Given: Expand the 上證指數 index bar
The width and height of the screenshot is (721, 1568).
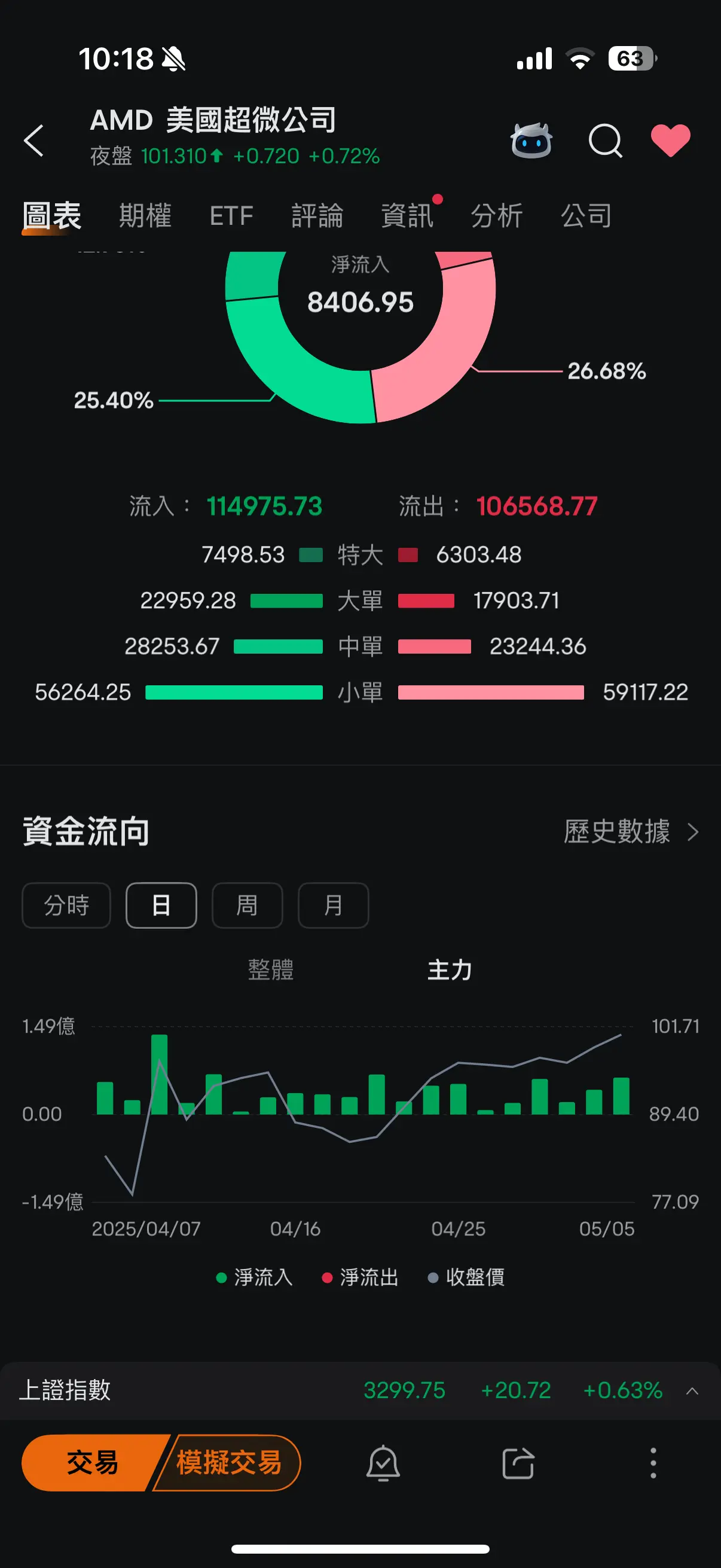Looking at the screenshot, I should 692,1391.
